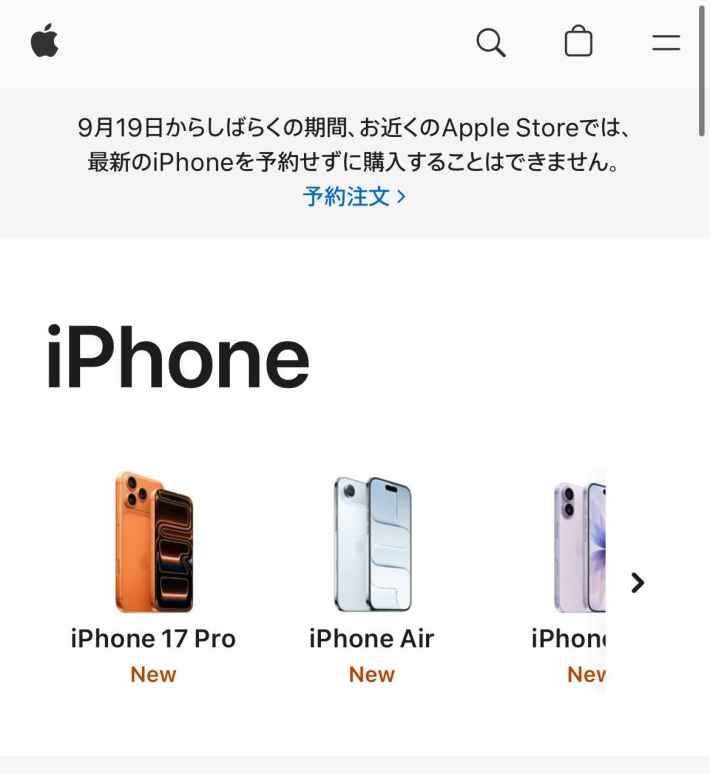The height and width of the screenshot is (774, 710).
Task: Show next iPhone models with the arrow
Action: (x=638, y=582)
